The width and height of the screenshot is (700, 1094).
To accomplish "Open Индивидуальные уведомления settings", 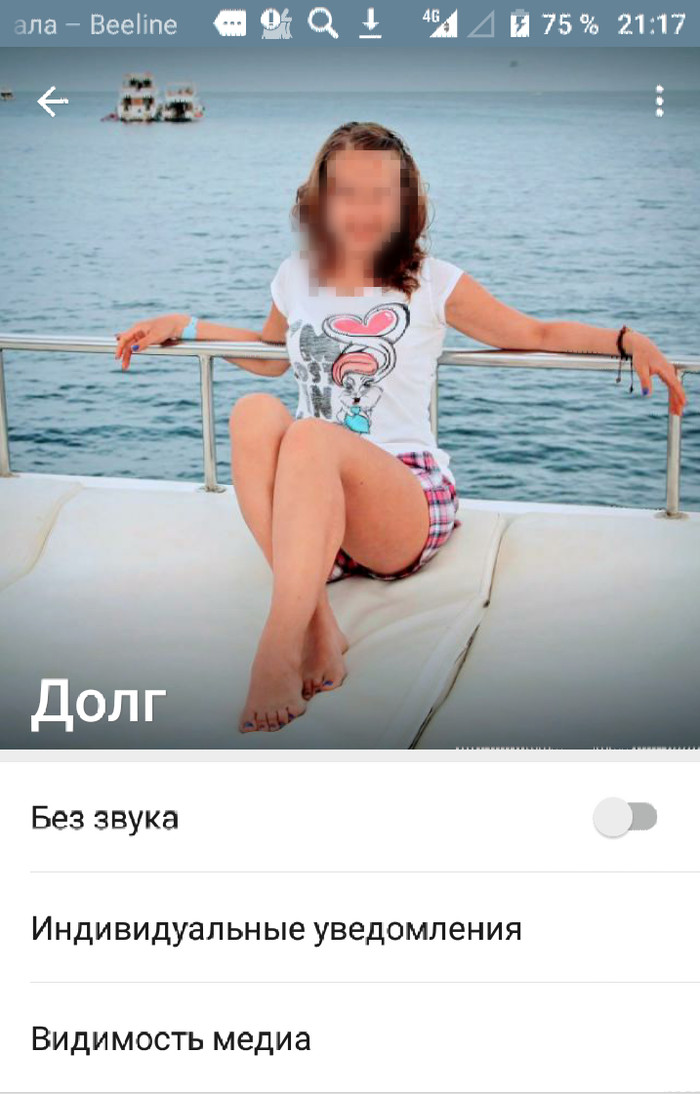I will tap(276, 929).
